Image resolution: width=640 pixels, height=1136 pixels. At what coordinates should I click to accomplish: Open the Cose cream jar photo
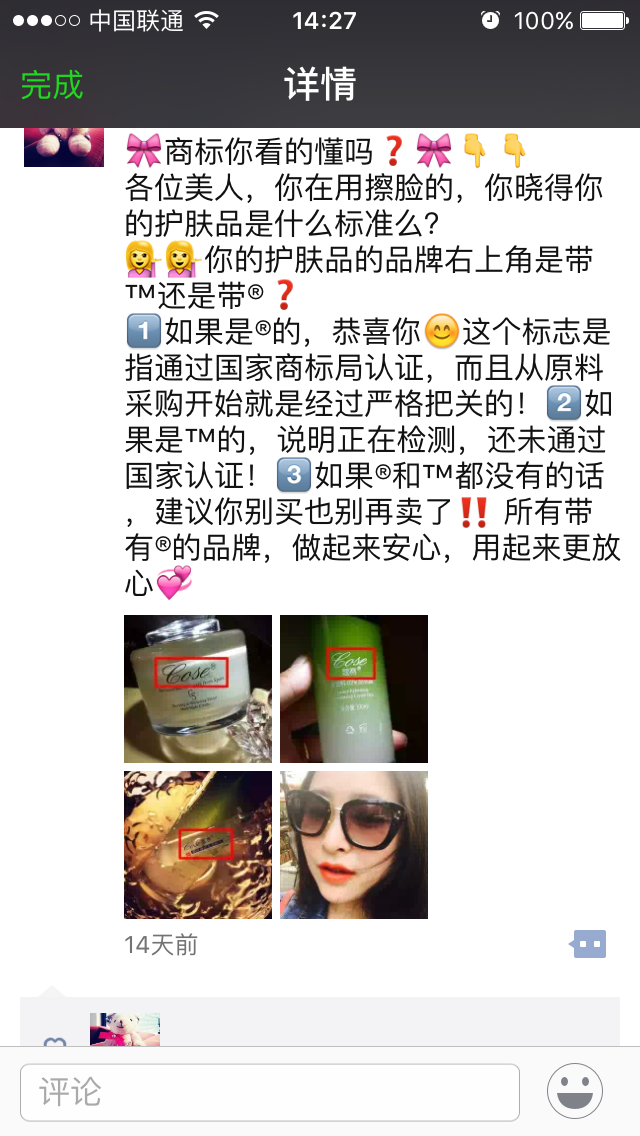pos(198,689)
